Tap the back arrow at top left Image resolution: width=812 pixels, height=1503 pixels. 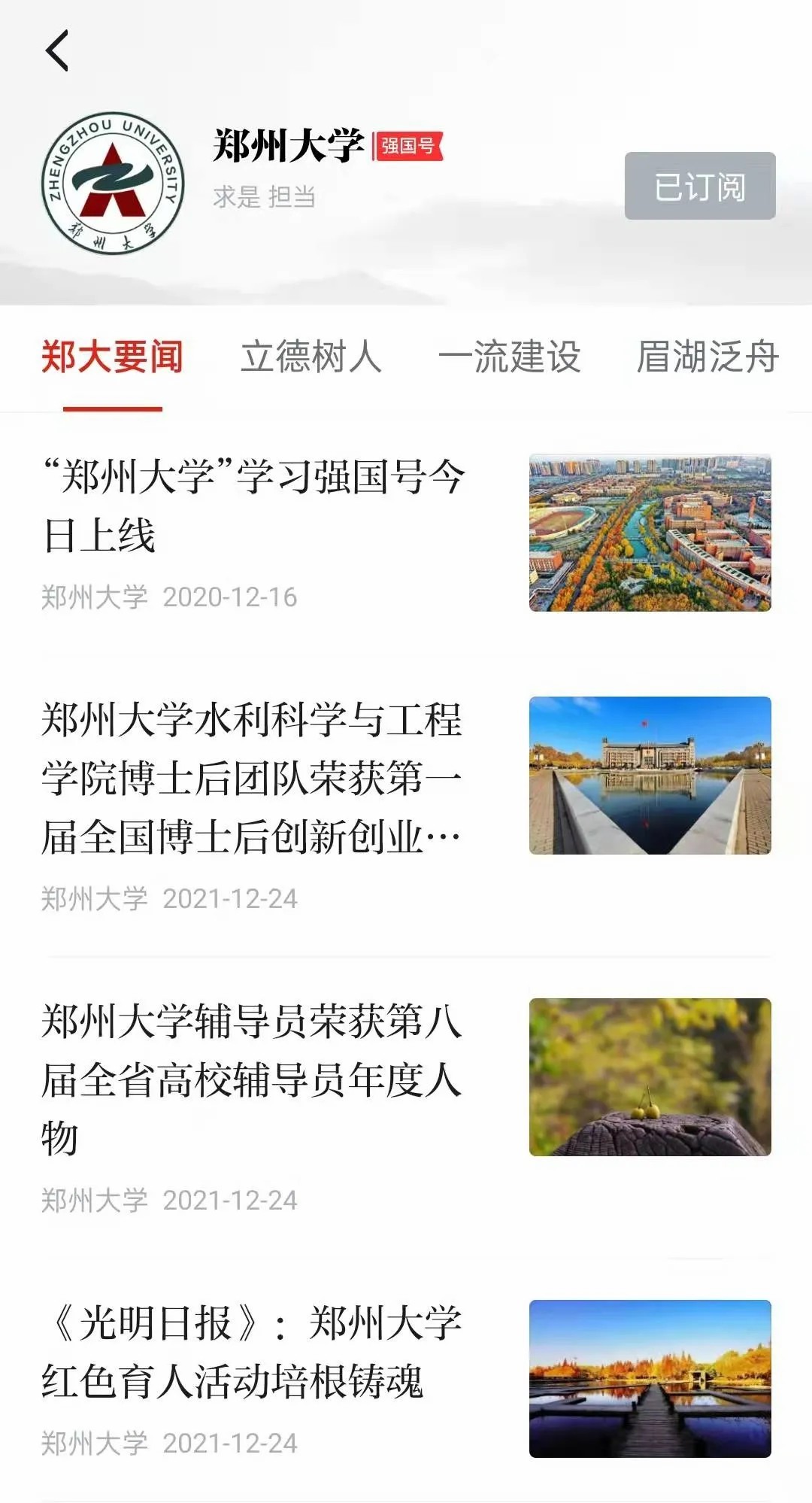(56, 51)
